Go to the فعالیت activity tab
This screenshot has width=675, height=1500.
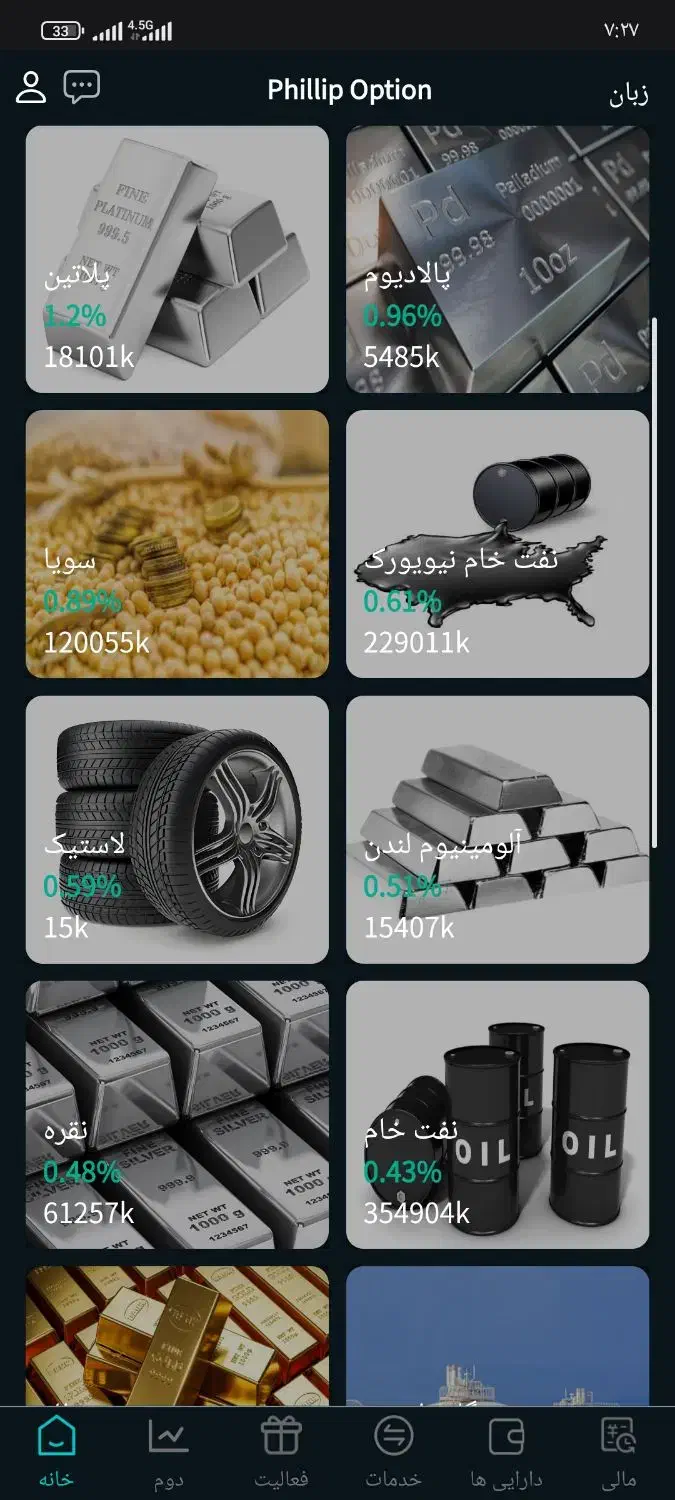[281, 1452]
